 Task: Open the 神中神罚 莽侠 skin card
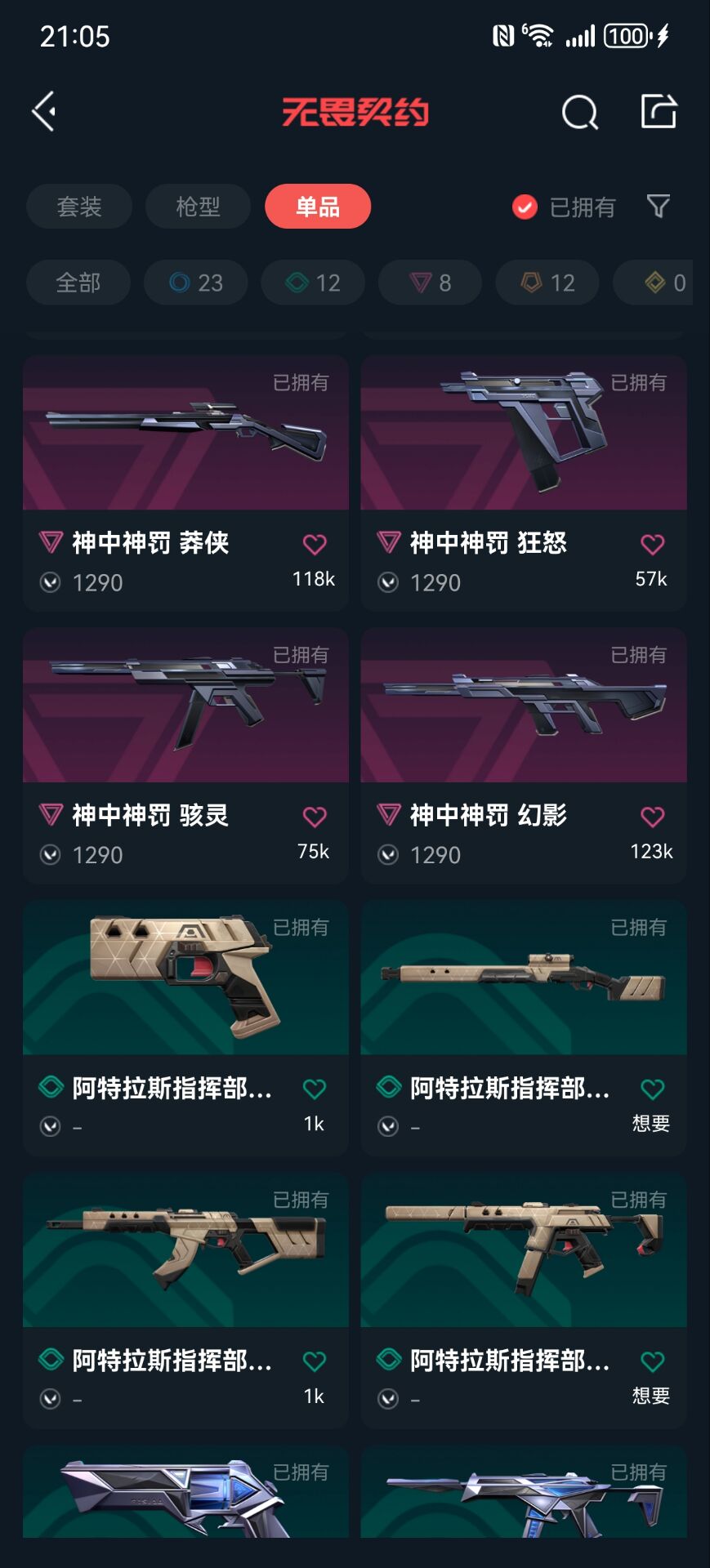(185, 457)
